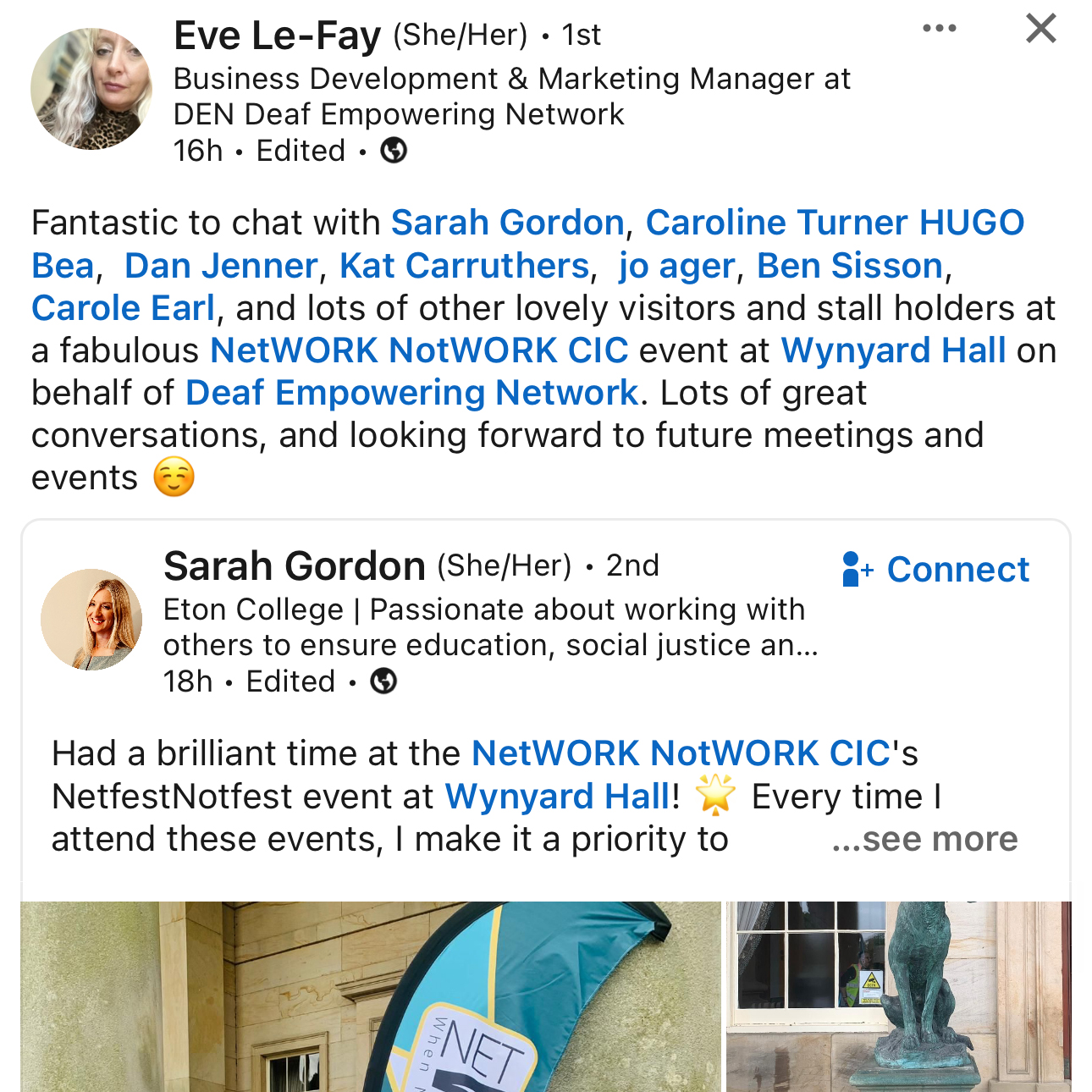Open the Deaf Empowering Network page link

[411, 393]
